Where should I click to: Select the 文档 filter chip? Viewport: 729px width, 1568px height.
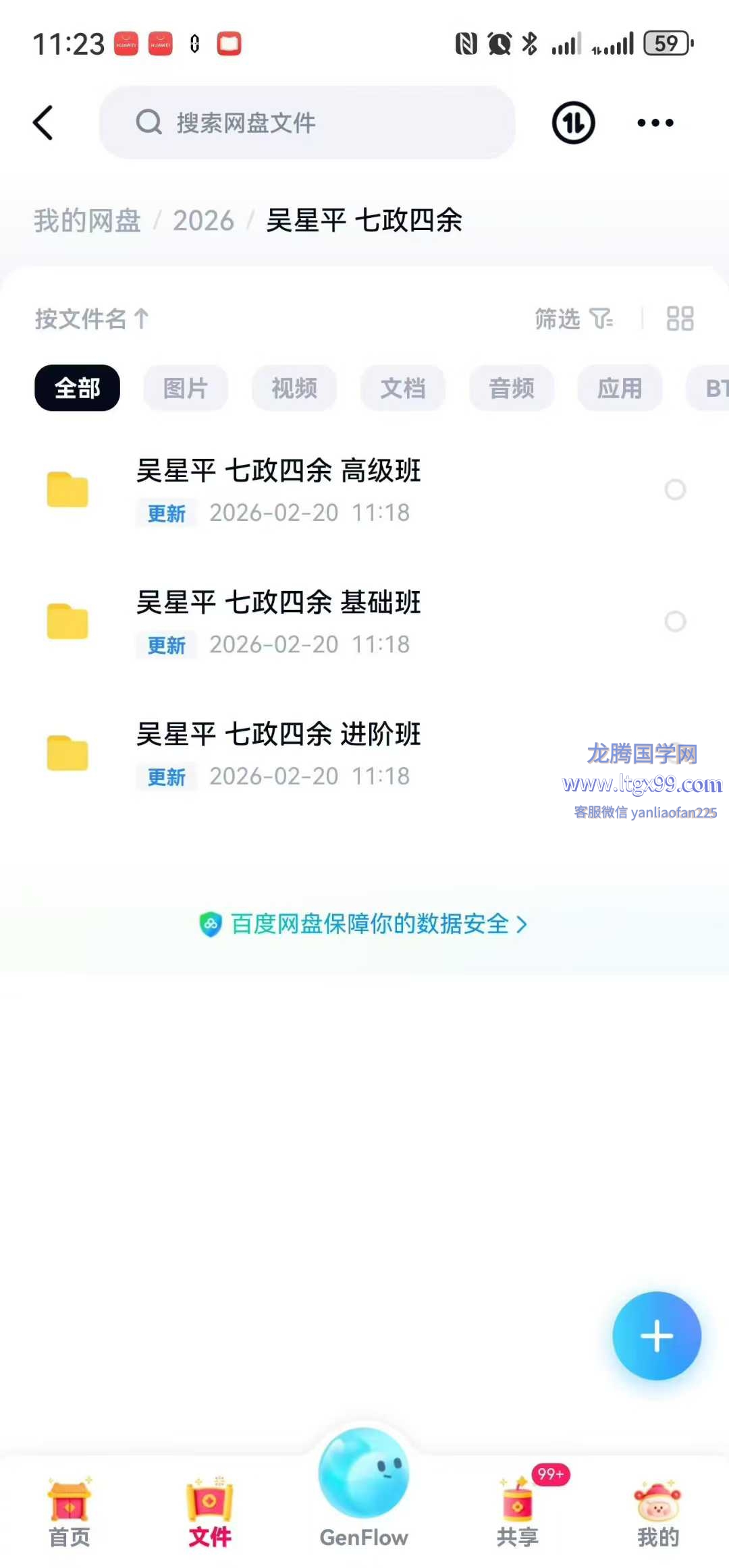(x=403, y=388)
